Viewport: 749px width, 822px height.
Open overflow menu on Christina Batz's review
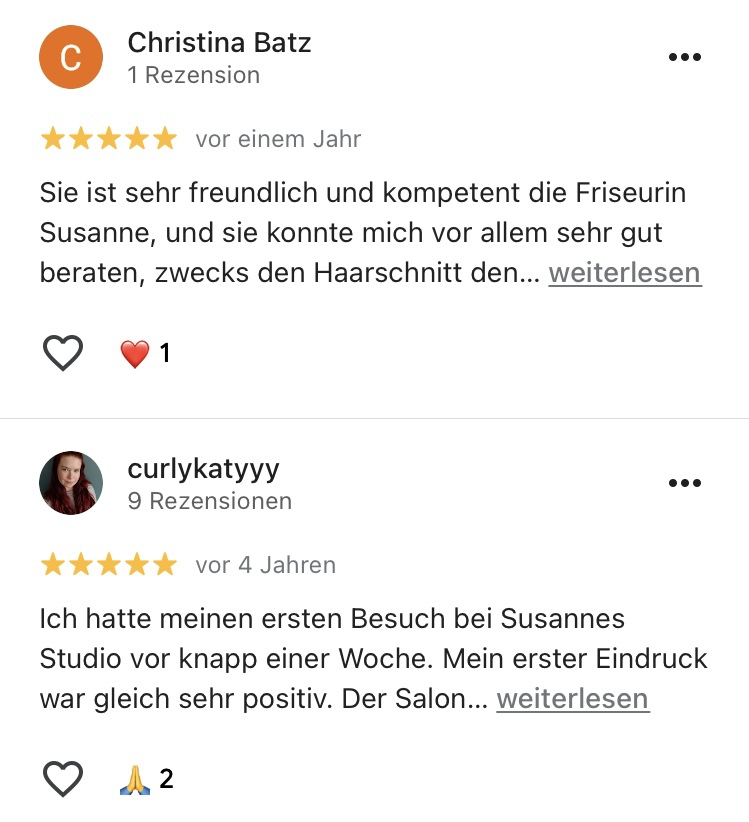(x=684, y=58)
